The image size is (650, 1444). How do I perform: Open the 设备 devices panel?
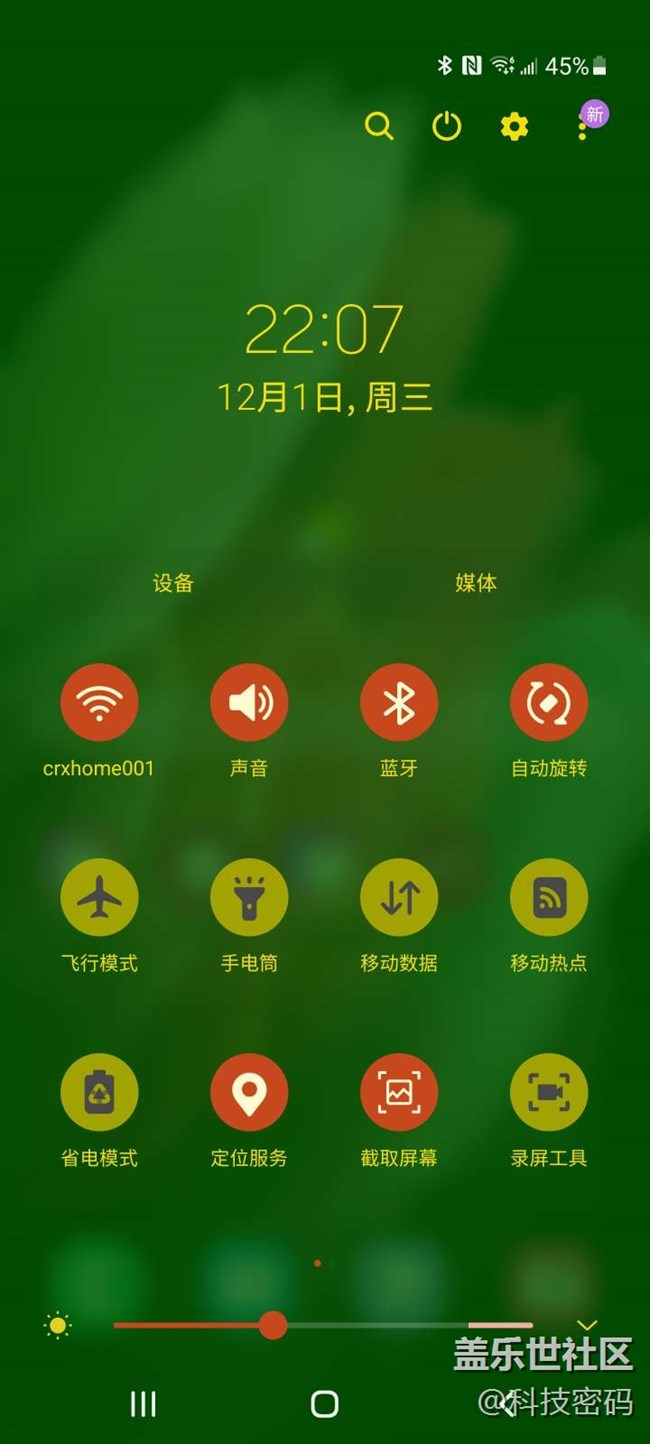pyautogui.click(x=173, y=583)
